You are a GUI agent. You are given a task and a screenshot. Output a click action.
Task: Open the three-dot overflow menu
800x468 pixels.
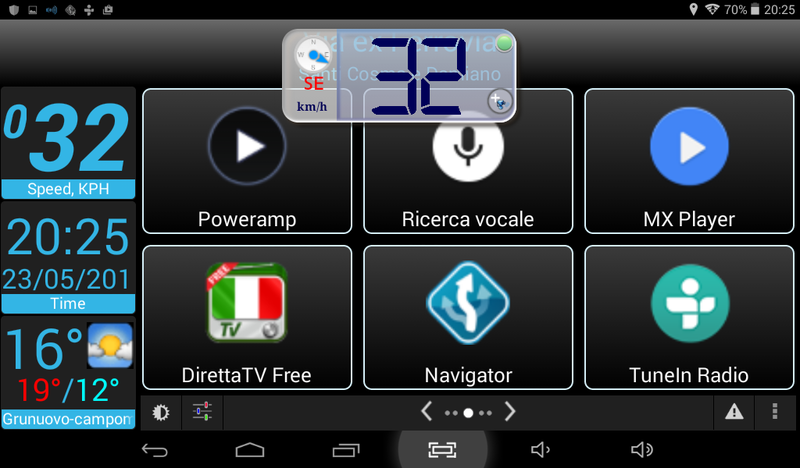(x=774, y=411)
